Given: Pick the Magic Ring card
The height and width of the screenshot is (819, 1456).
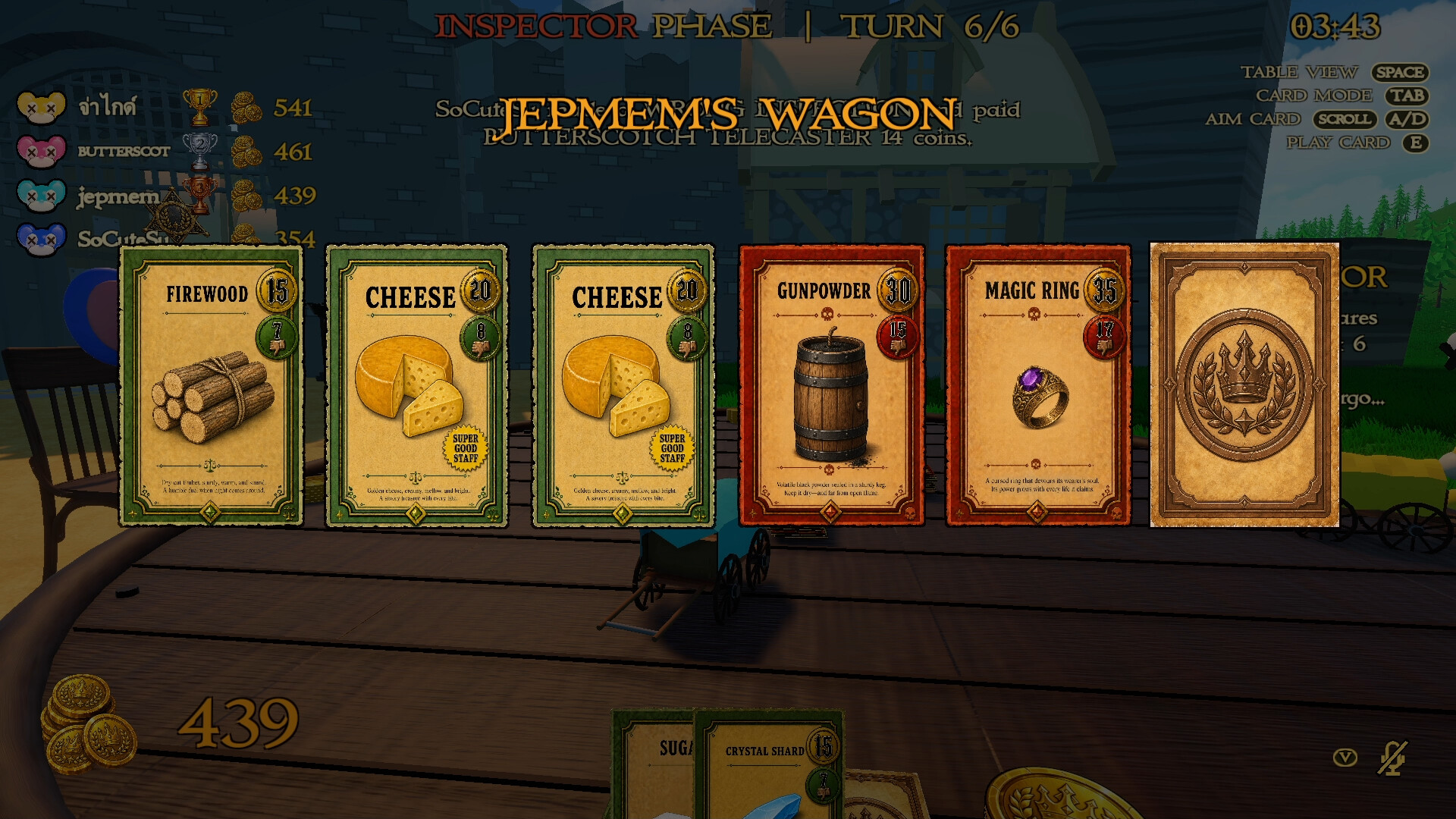Looking at the screenshot, I should click(x=1038, y=385).
